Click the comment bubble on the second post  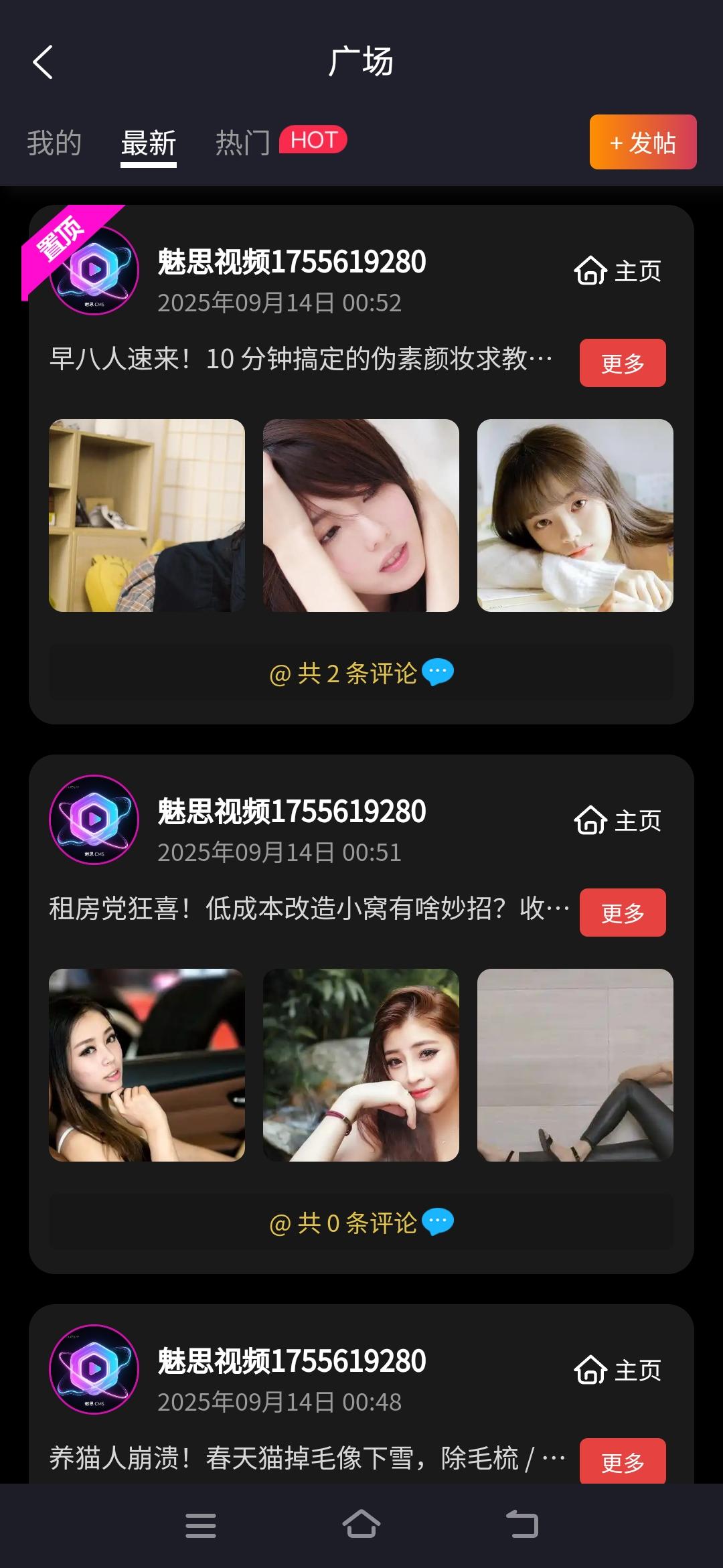coord(438,1220)
